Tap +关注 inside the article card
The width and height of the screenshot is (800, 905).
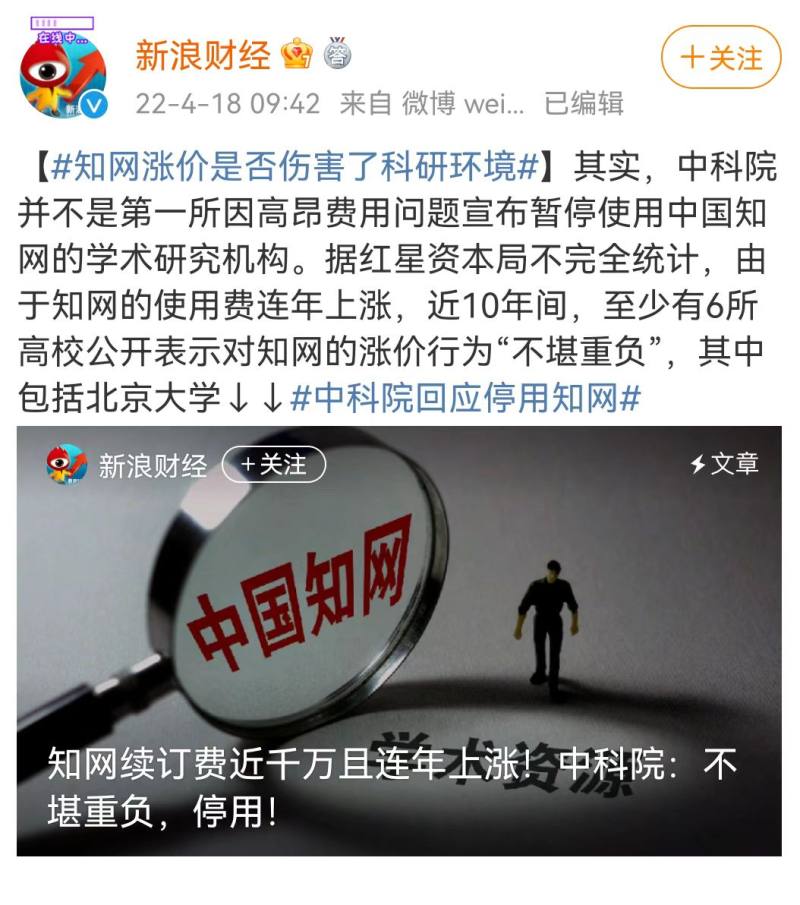273,464
